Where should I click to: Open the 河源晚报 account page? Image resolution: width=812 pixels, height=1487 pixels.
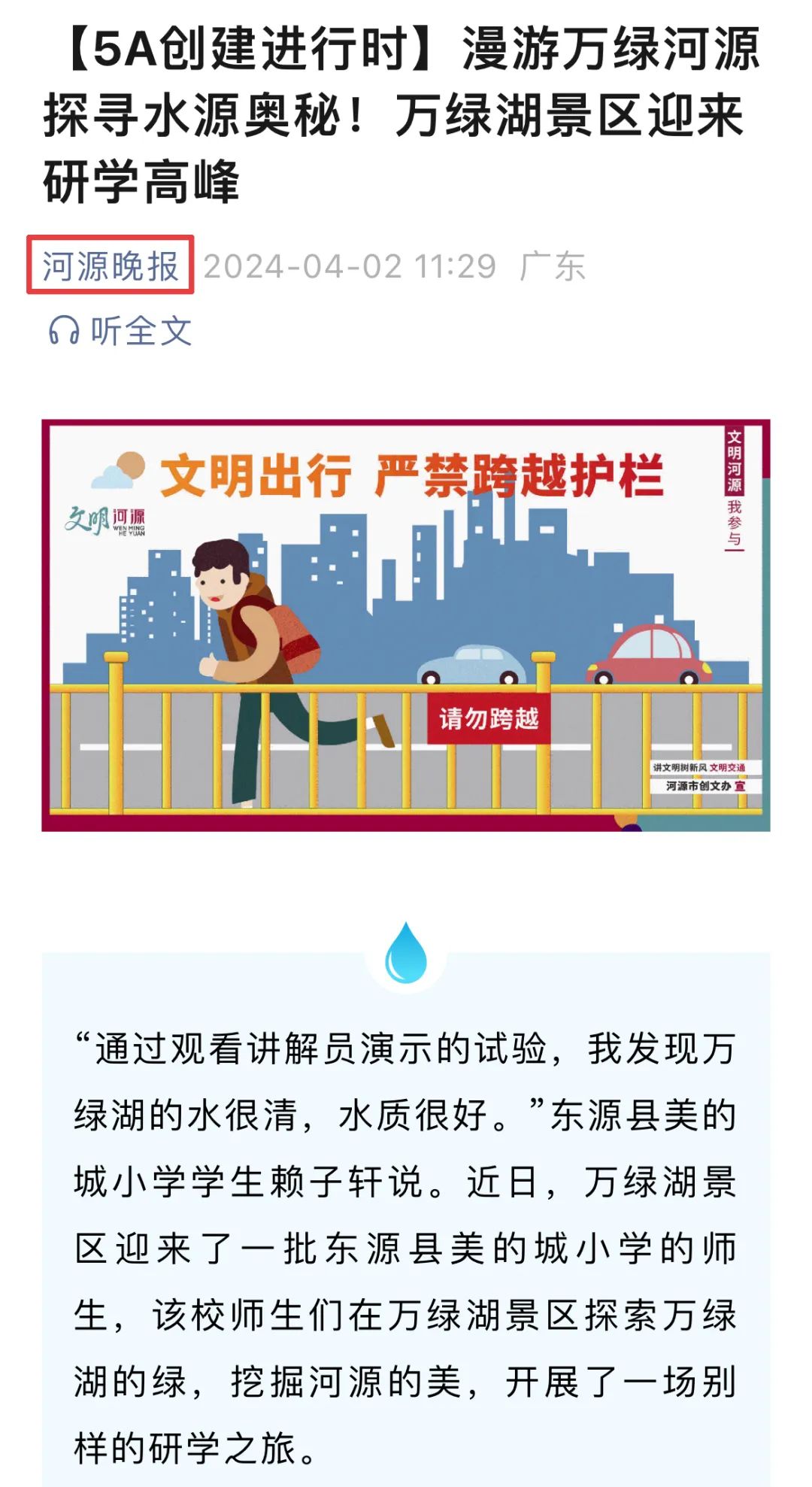[111, 266]
